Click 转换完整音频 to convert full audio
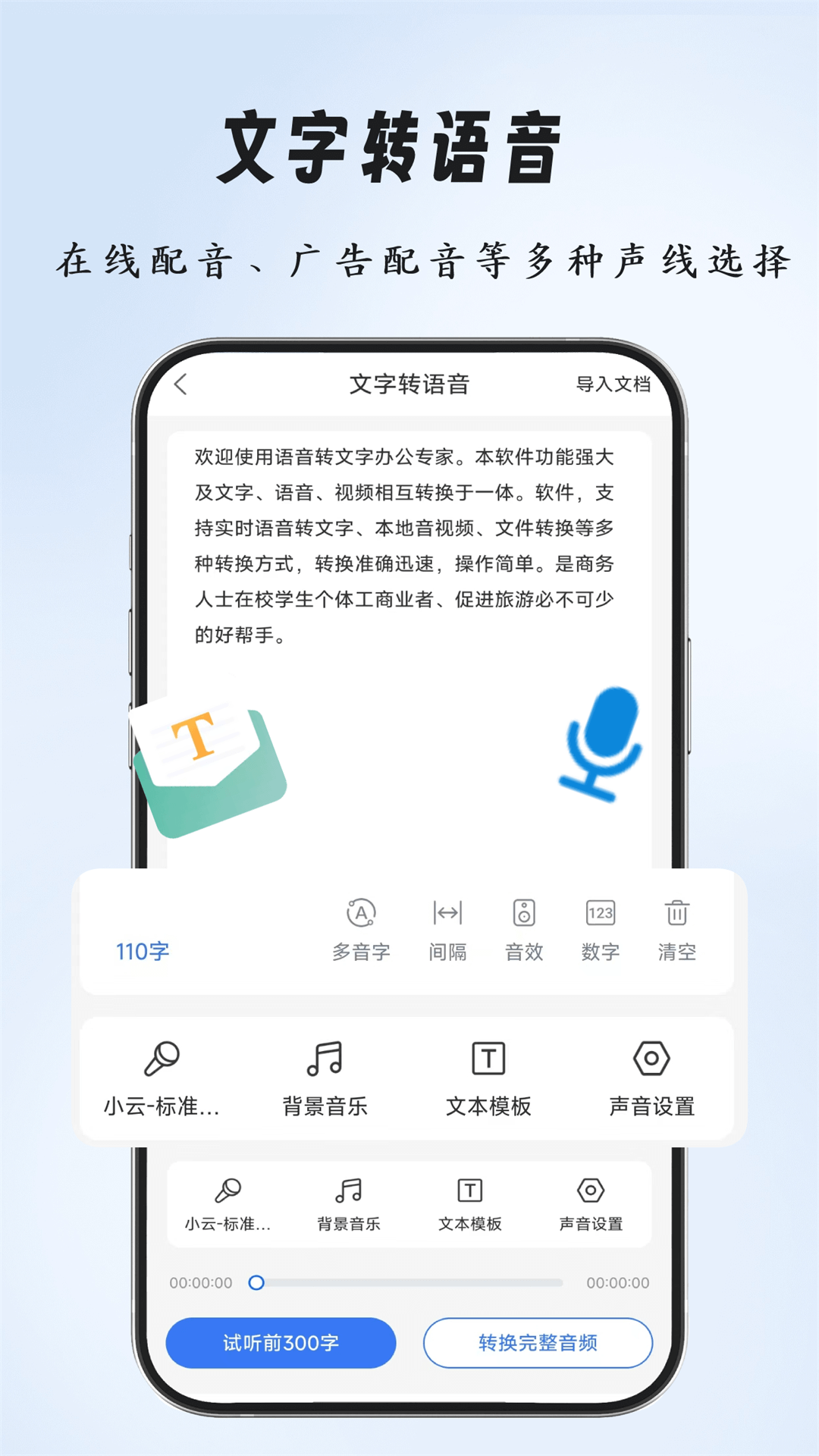The width and height of the screenshot is (819, 1456). pyautogui.click(x=538, y=1342)
